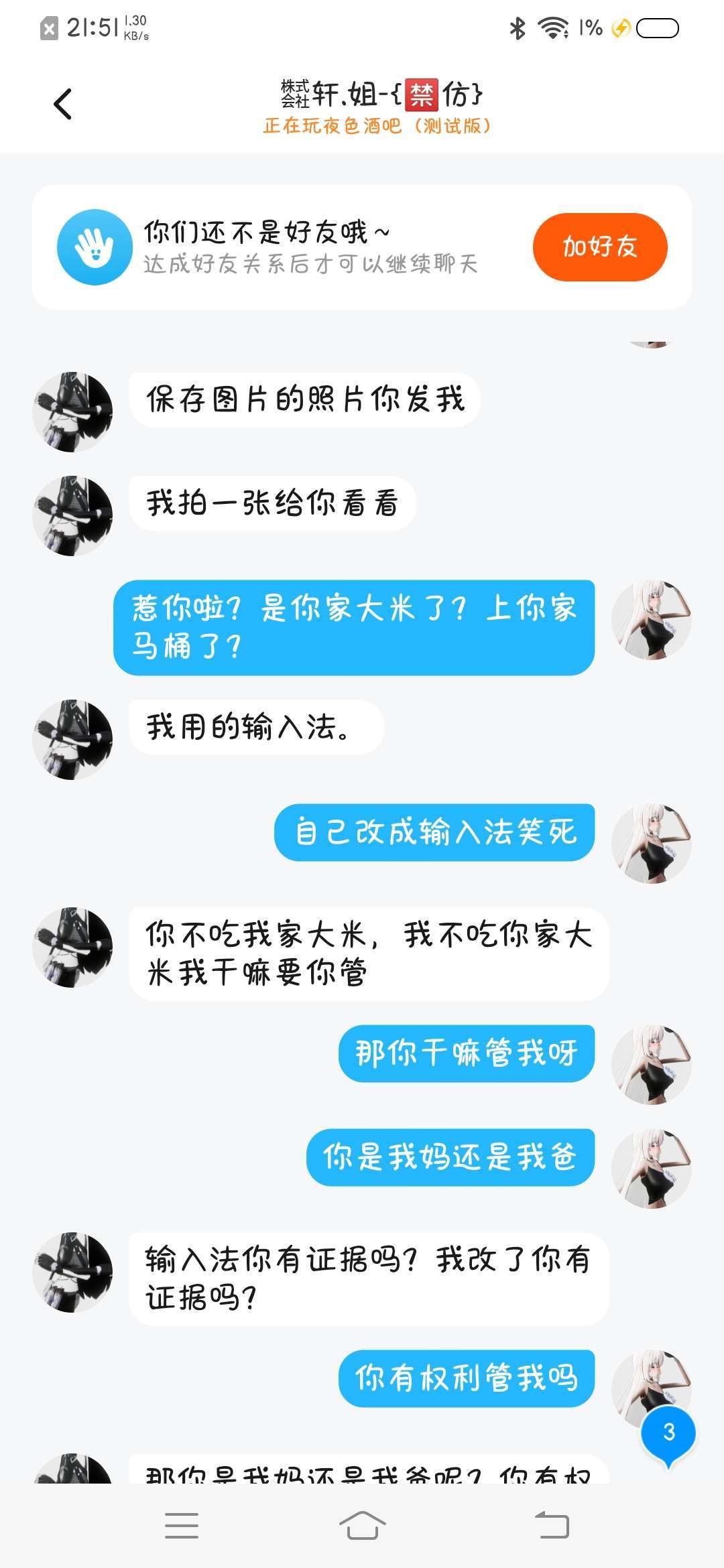Open the sender's avatar beside 保存图片的照片你发我
Screen dimensions: 724x1568
click(72, 411)
